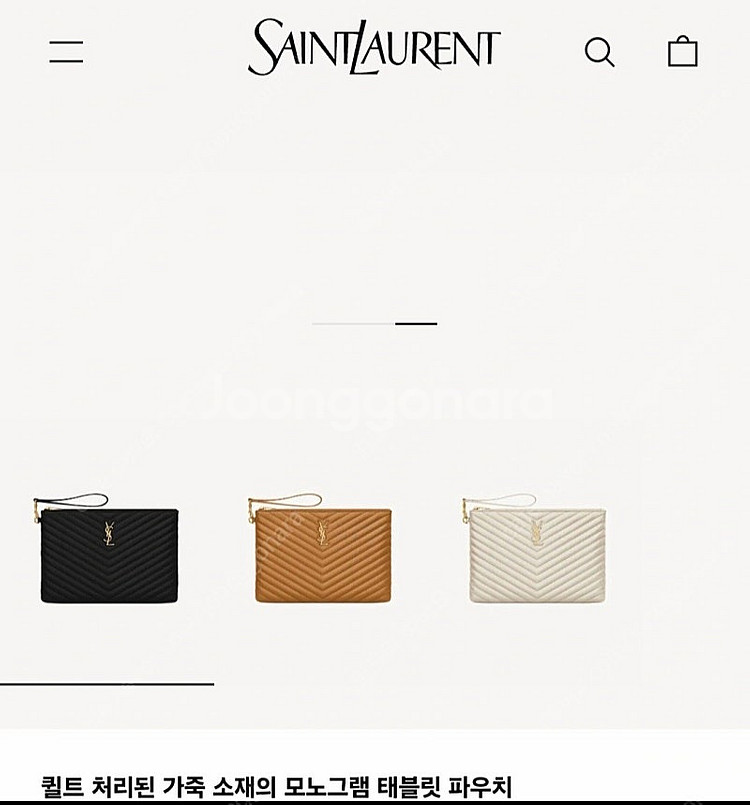Tap the image carousel page indicator
The width and height of the screenshot is (750, 805).
[x=375, y=323]
